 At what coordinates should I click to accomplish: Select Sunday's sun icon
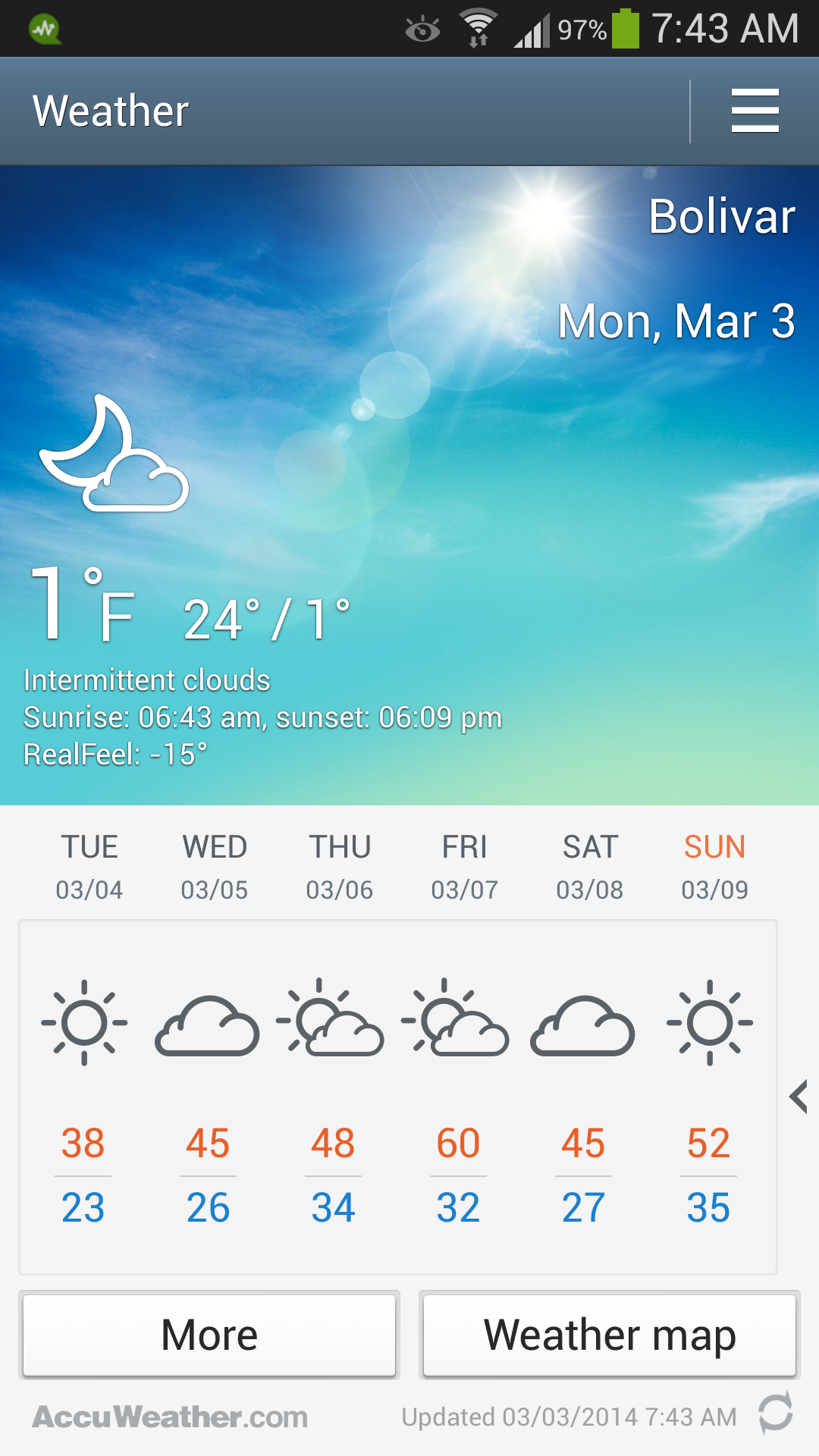(x=708, y=1022)
